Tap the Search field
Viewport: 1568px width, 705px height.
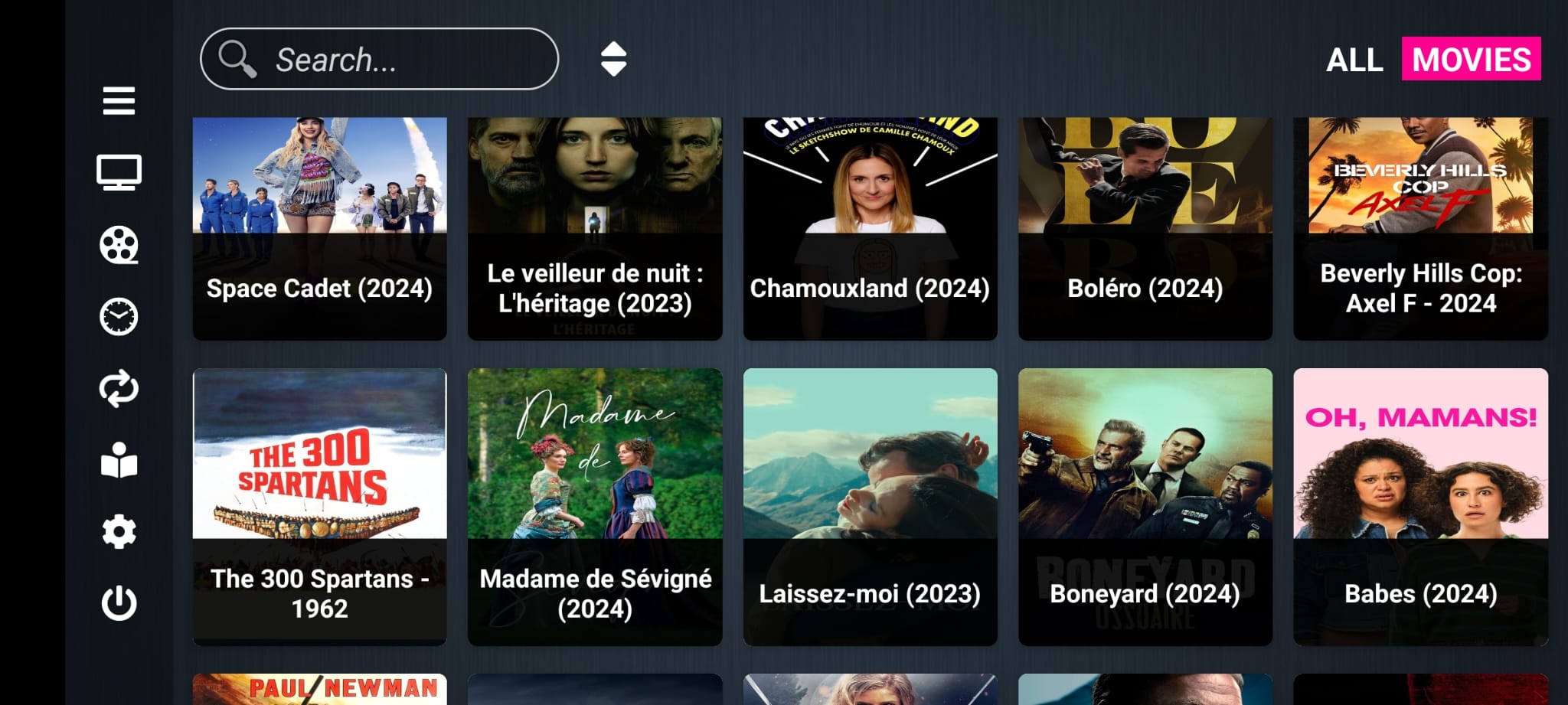[x=379, y=59]
